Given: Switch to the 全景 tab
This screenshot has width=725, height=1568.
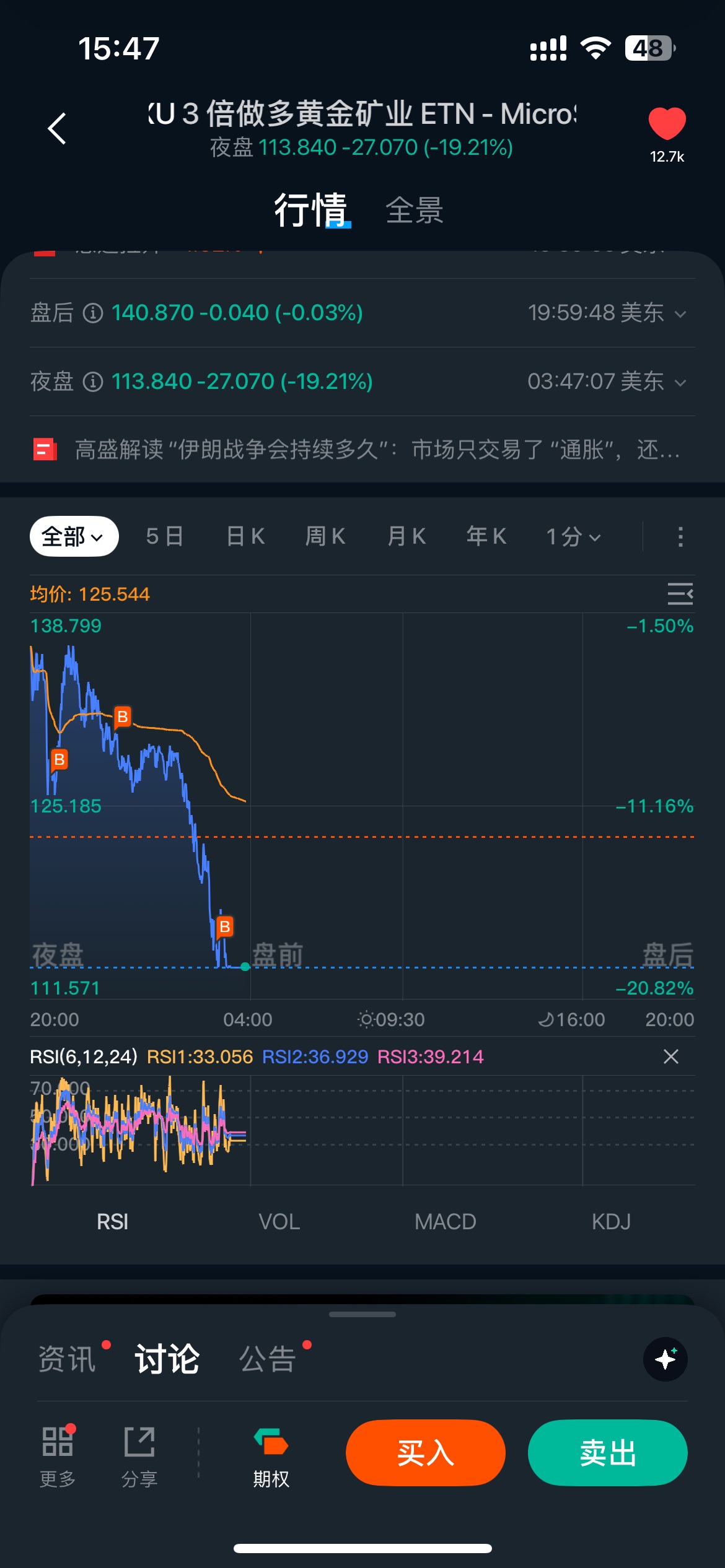Looking at the screenshot, I should [414, 211].
